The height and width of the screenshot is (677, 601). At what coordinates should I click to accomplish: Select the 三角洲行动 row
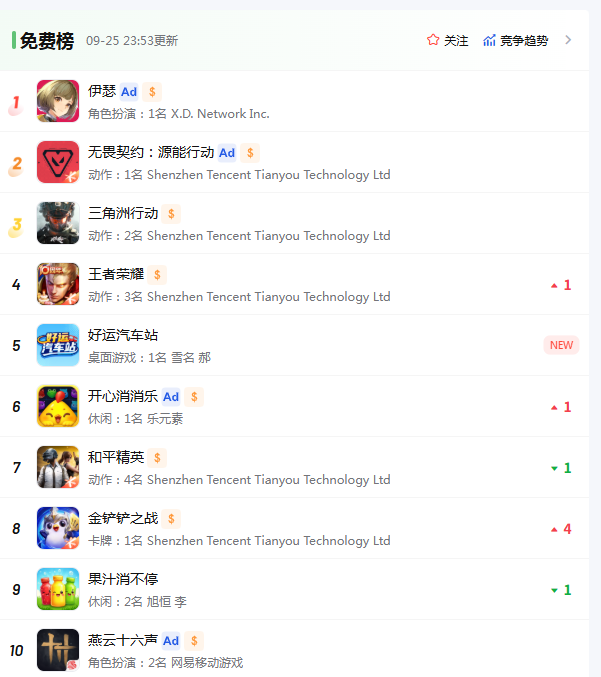point(122,213)
